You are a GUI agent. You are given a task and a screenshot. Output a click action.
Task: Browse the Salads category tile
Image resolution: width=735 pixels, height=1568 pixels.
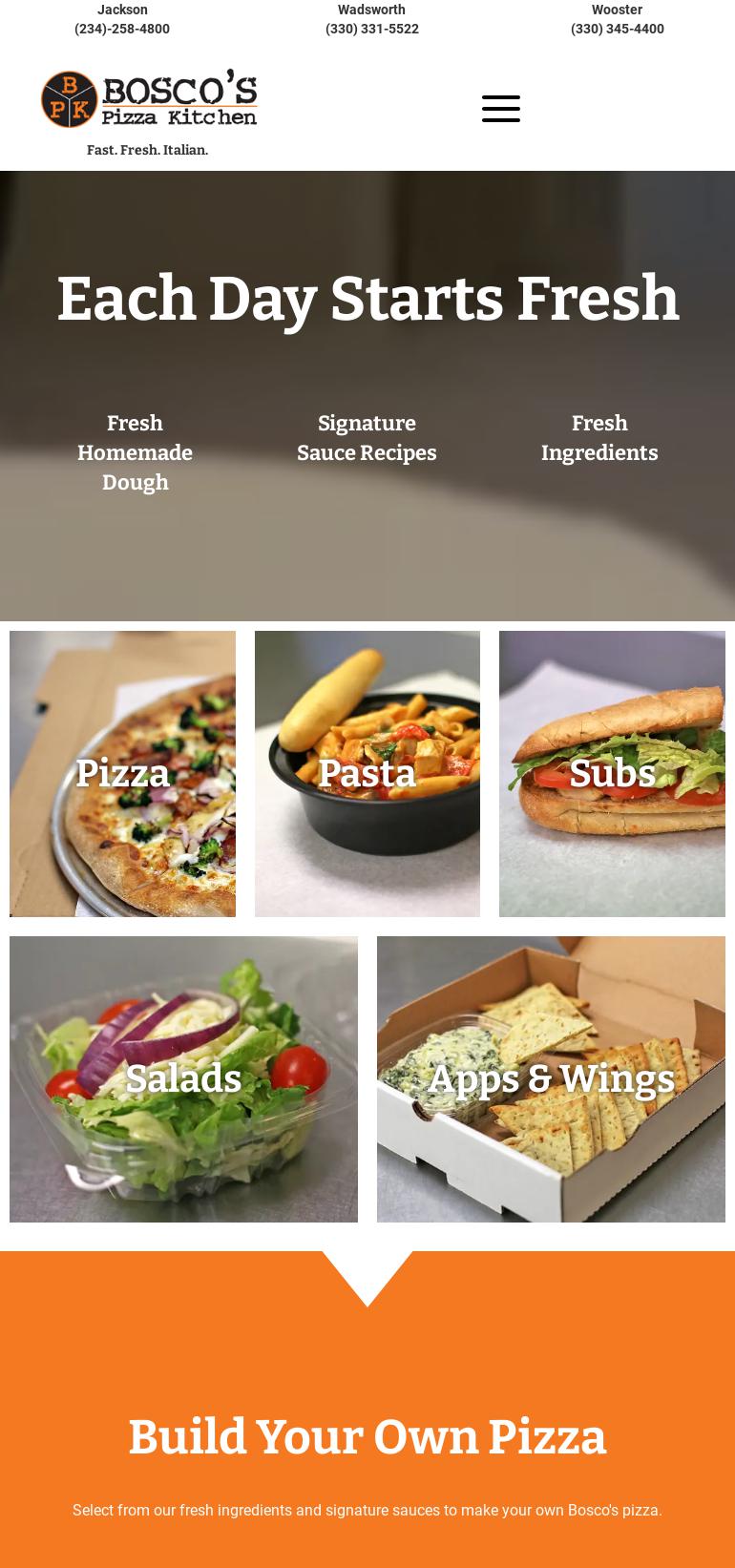[x=183, y=1078]
